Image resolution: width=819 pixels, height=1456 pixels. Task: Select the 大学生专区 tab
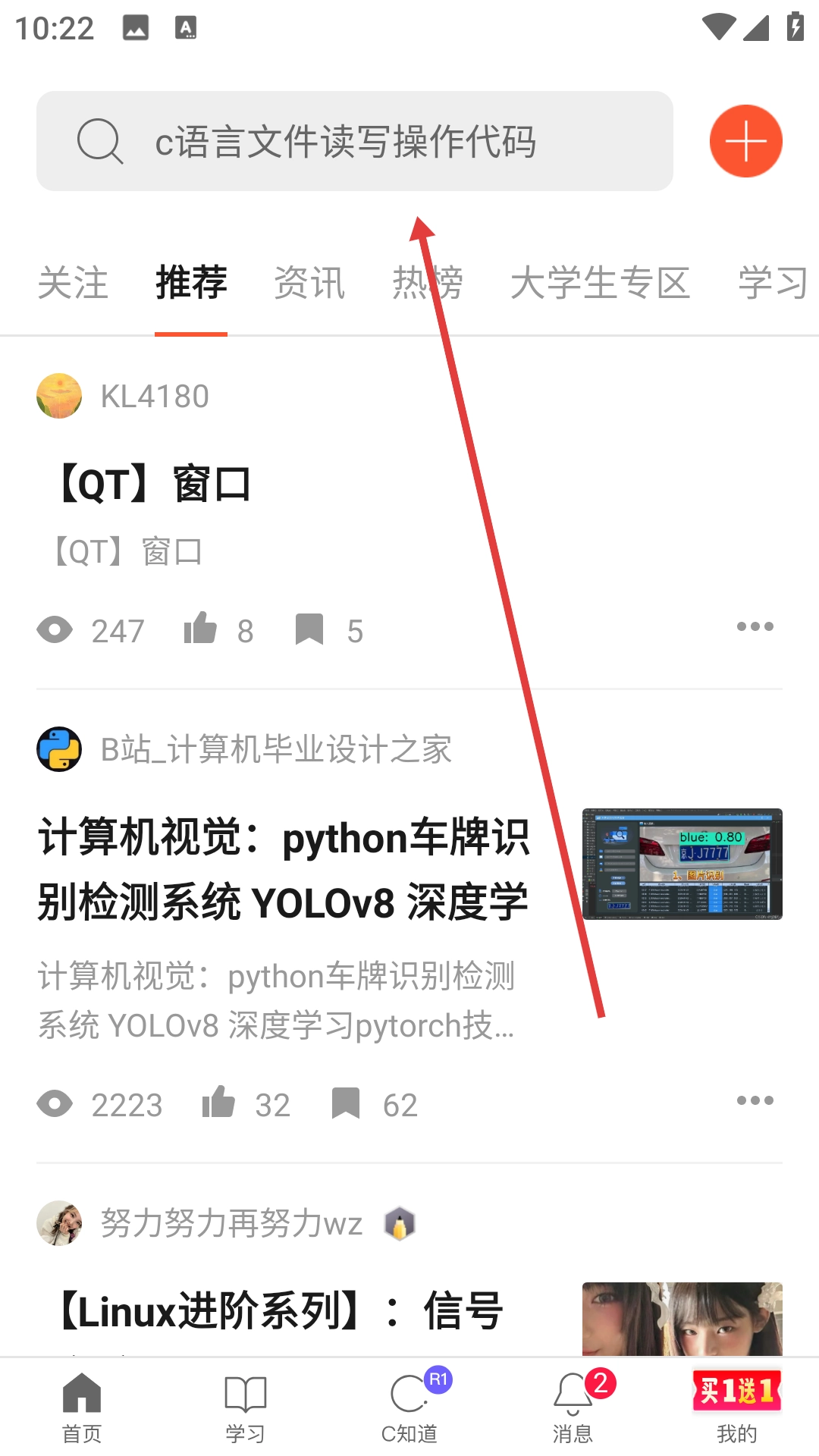(x=600, y=283)
